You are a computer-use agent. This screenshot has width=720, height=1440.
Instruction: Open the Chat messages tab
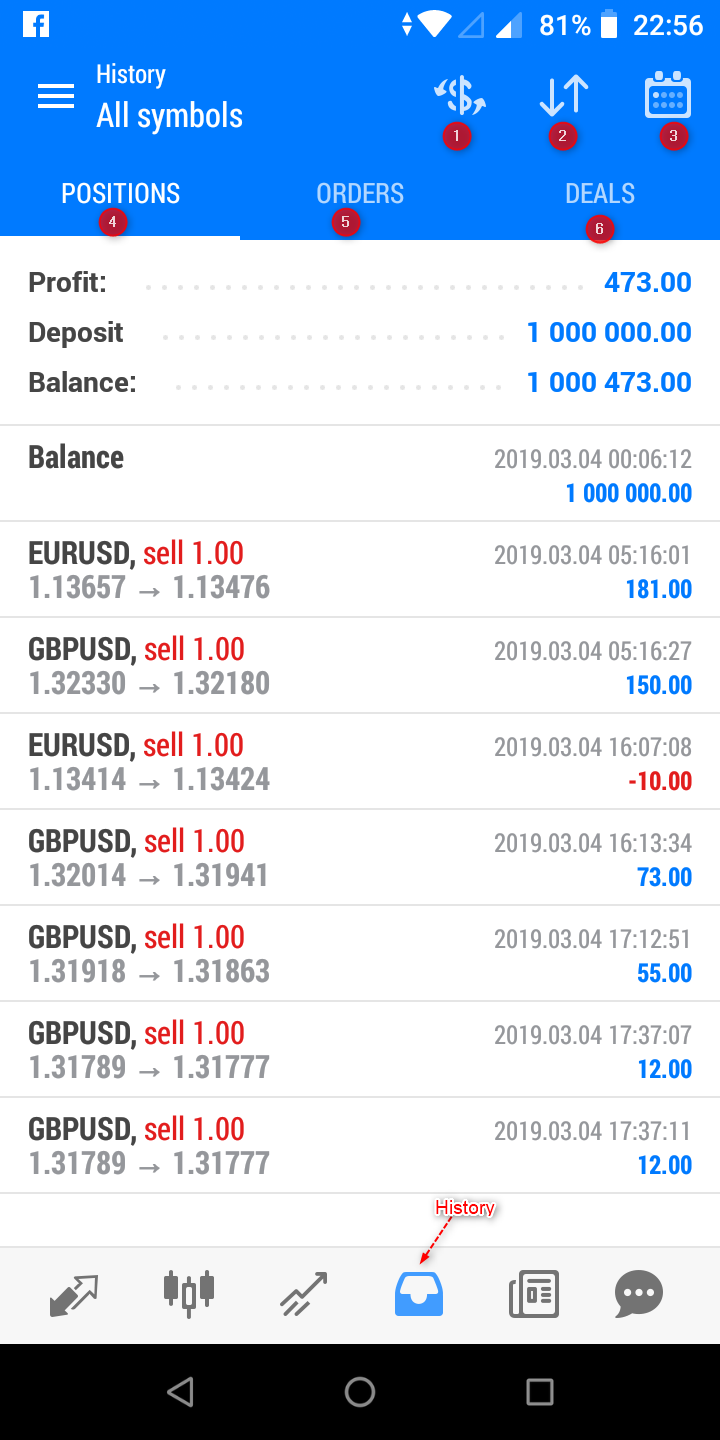pyautogui.click(x=639, y=1295)
